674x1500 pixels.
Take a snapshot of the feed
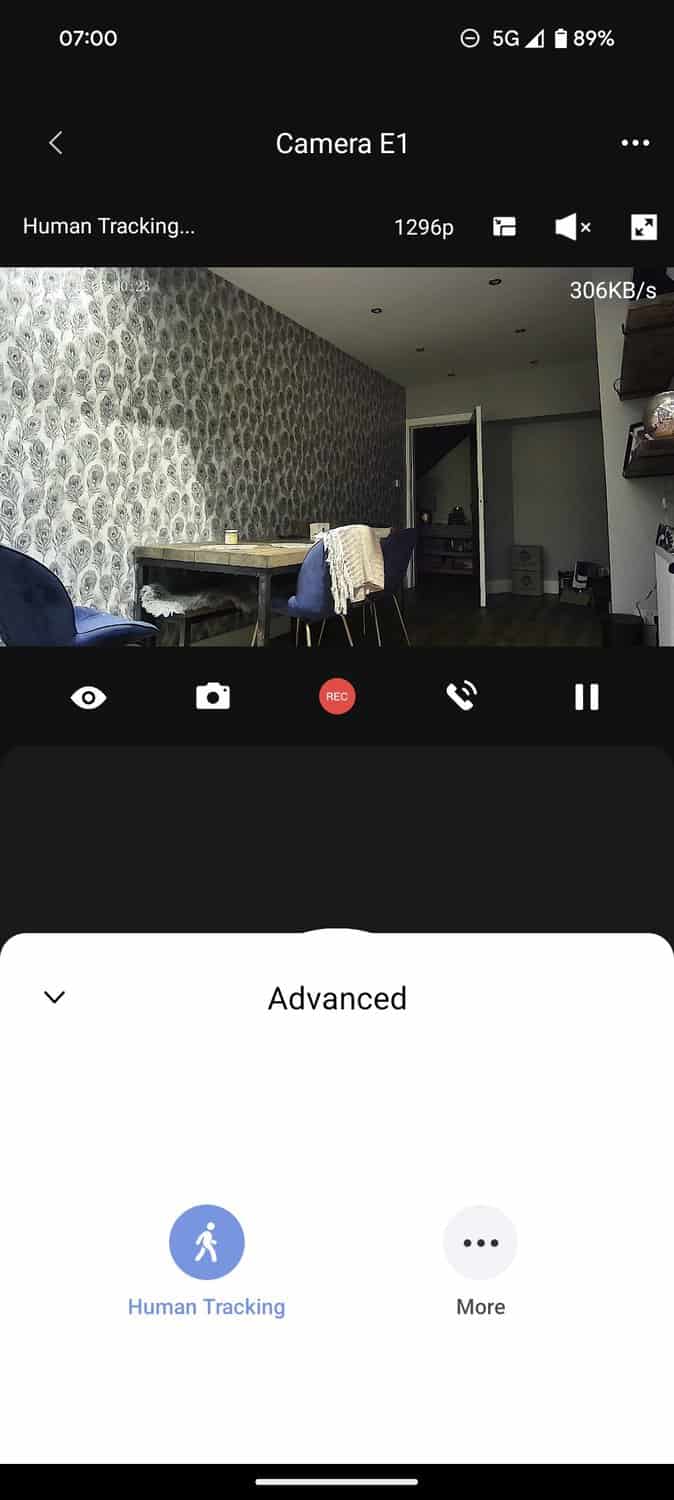(x=212, y=697)
